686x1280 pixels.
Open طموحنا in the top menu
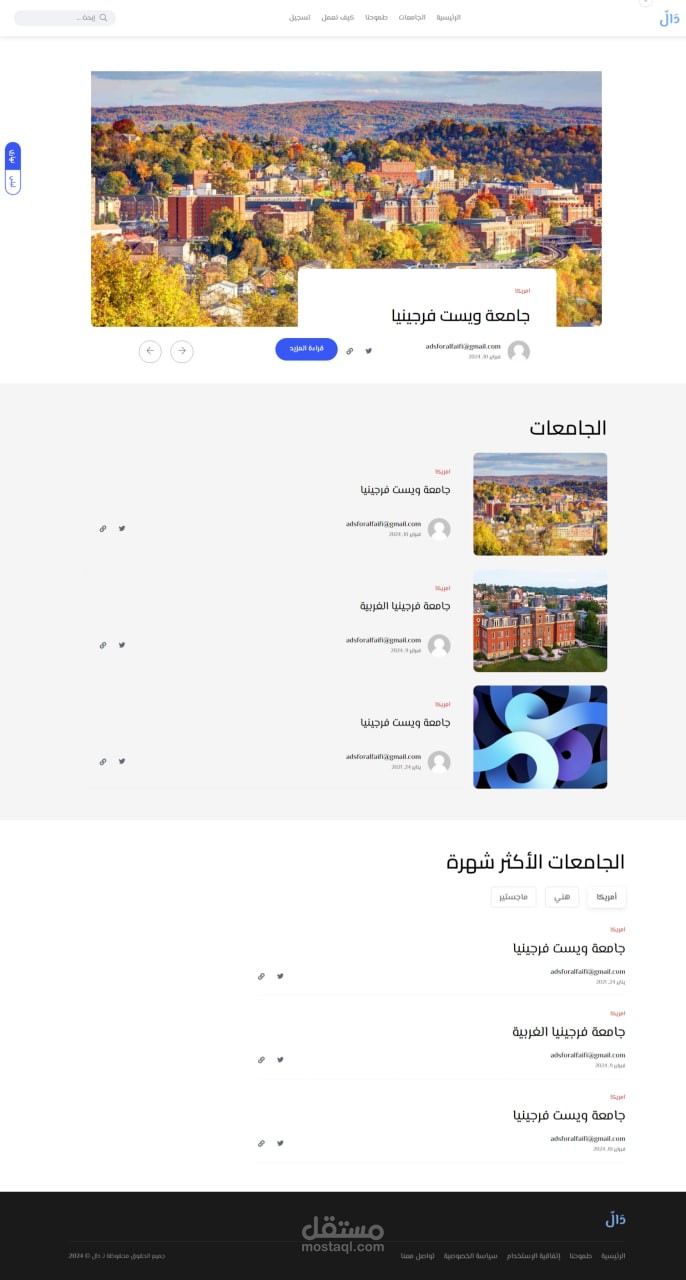376,18
